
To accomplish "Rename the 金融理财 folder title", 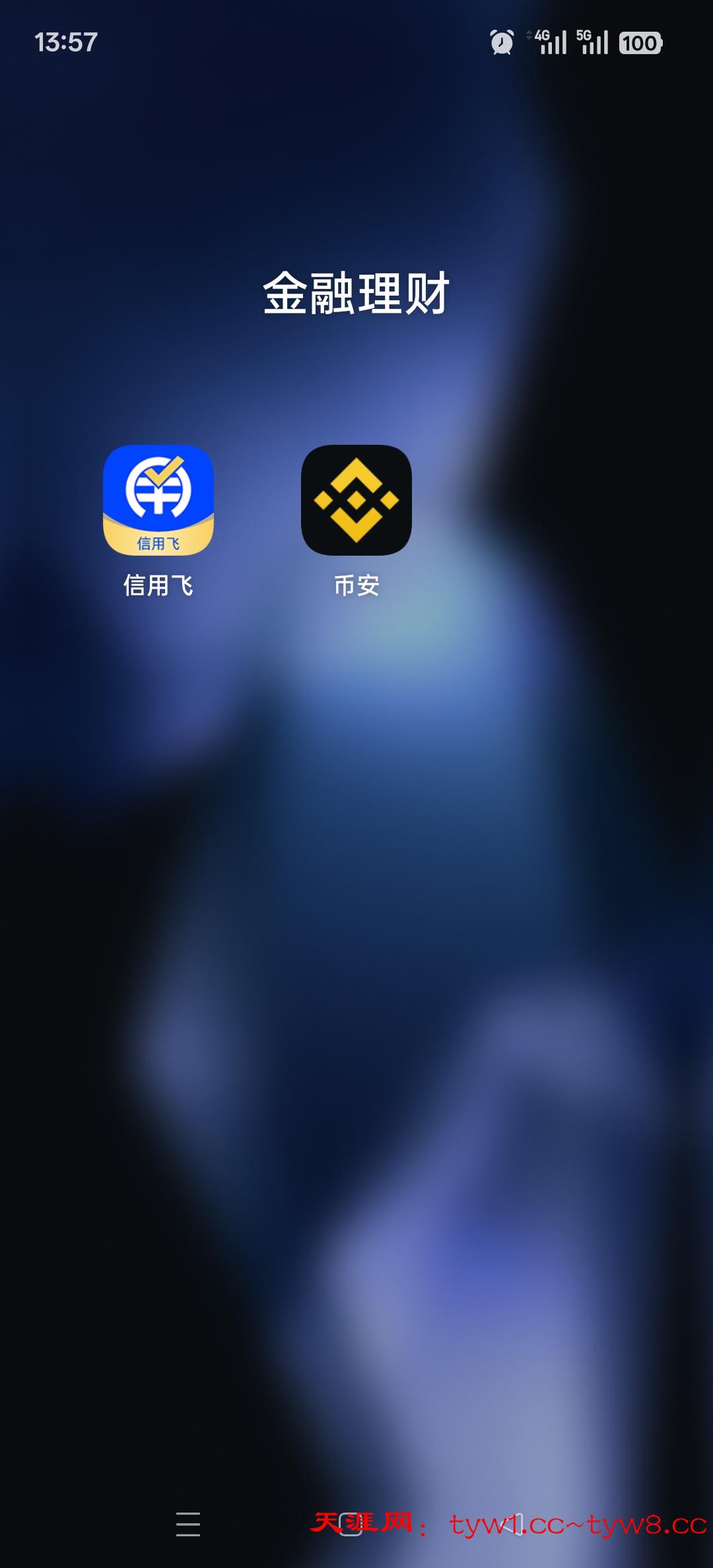I will pyautogui.click(x=356, y=294).
